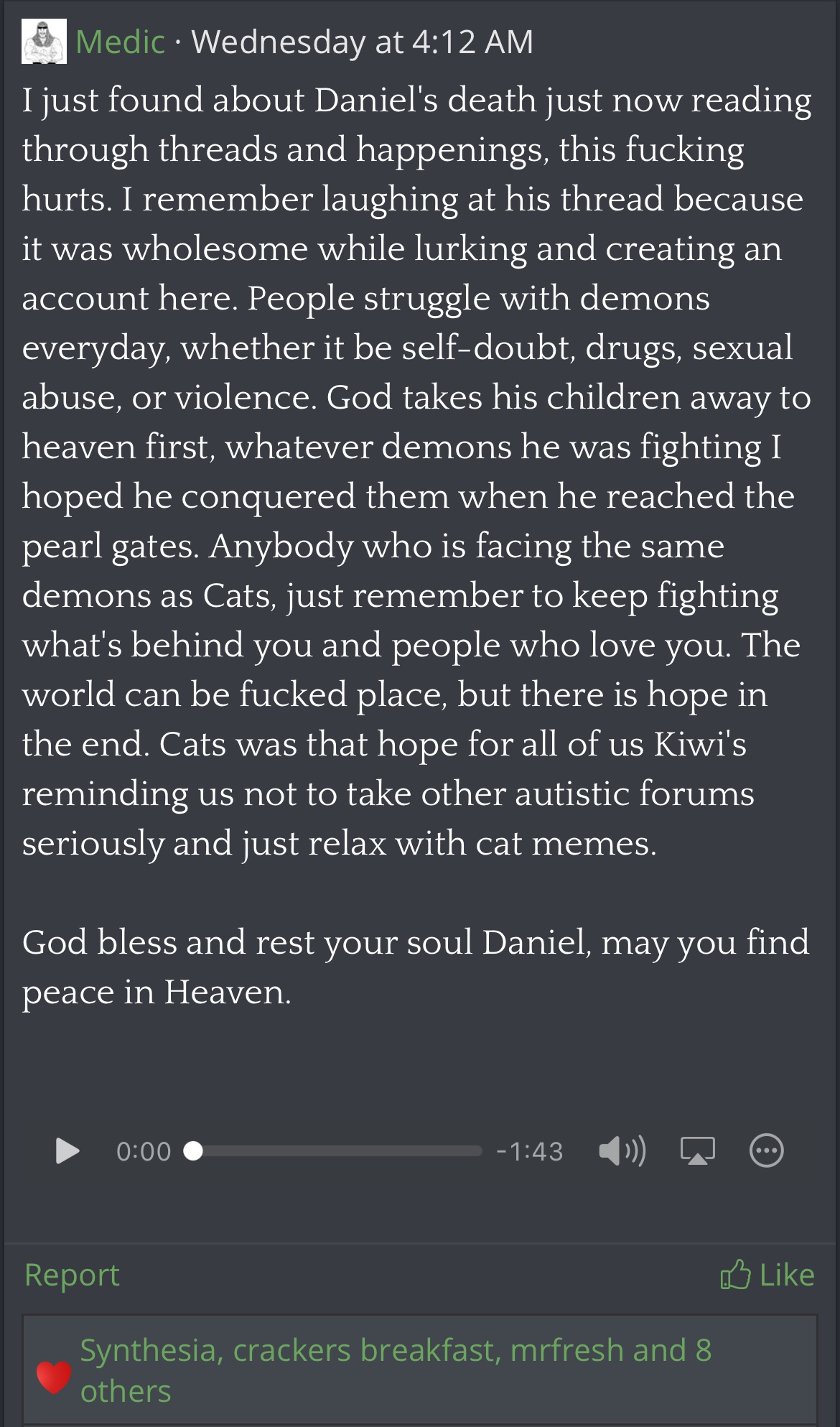The image size is (840, 1427).
Task: Like Medic's post
Action: pos(767,1275)
